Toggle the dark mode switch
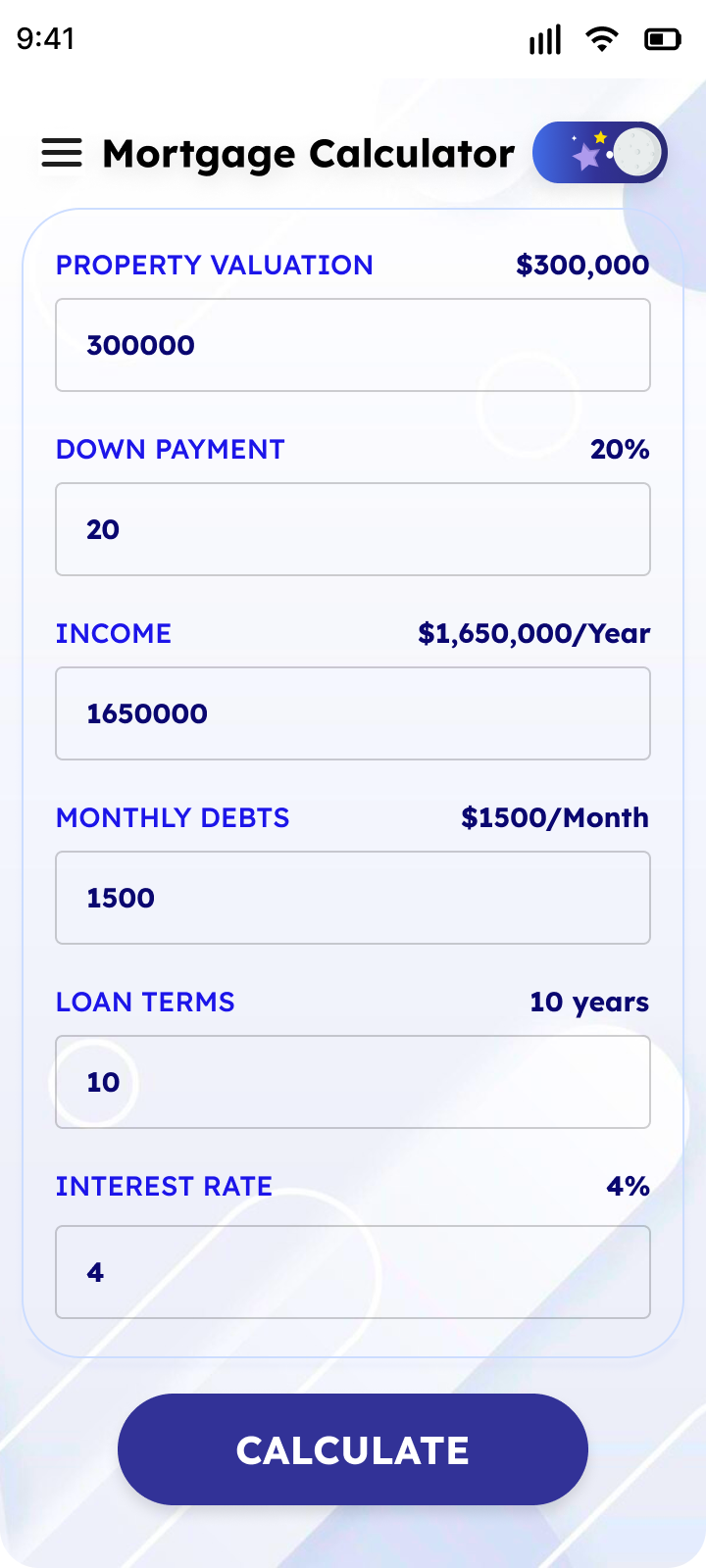The height and width of the screenshot is (1568, 706). [x=599, y=153]
